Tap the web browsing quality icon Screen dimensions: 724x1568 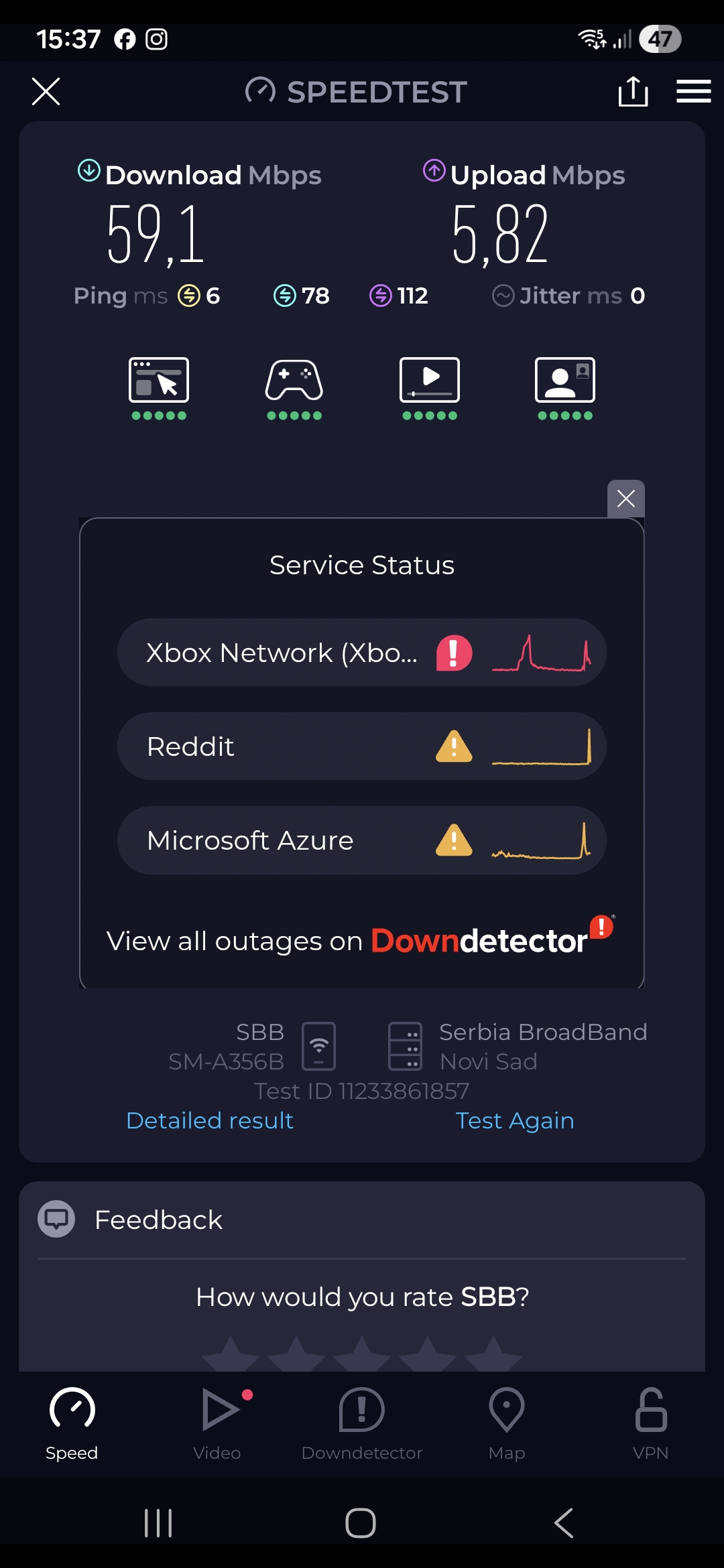[x=159, y=381]
